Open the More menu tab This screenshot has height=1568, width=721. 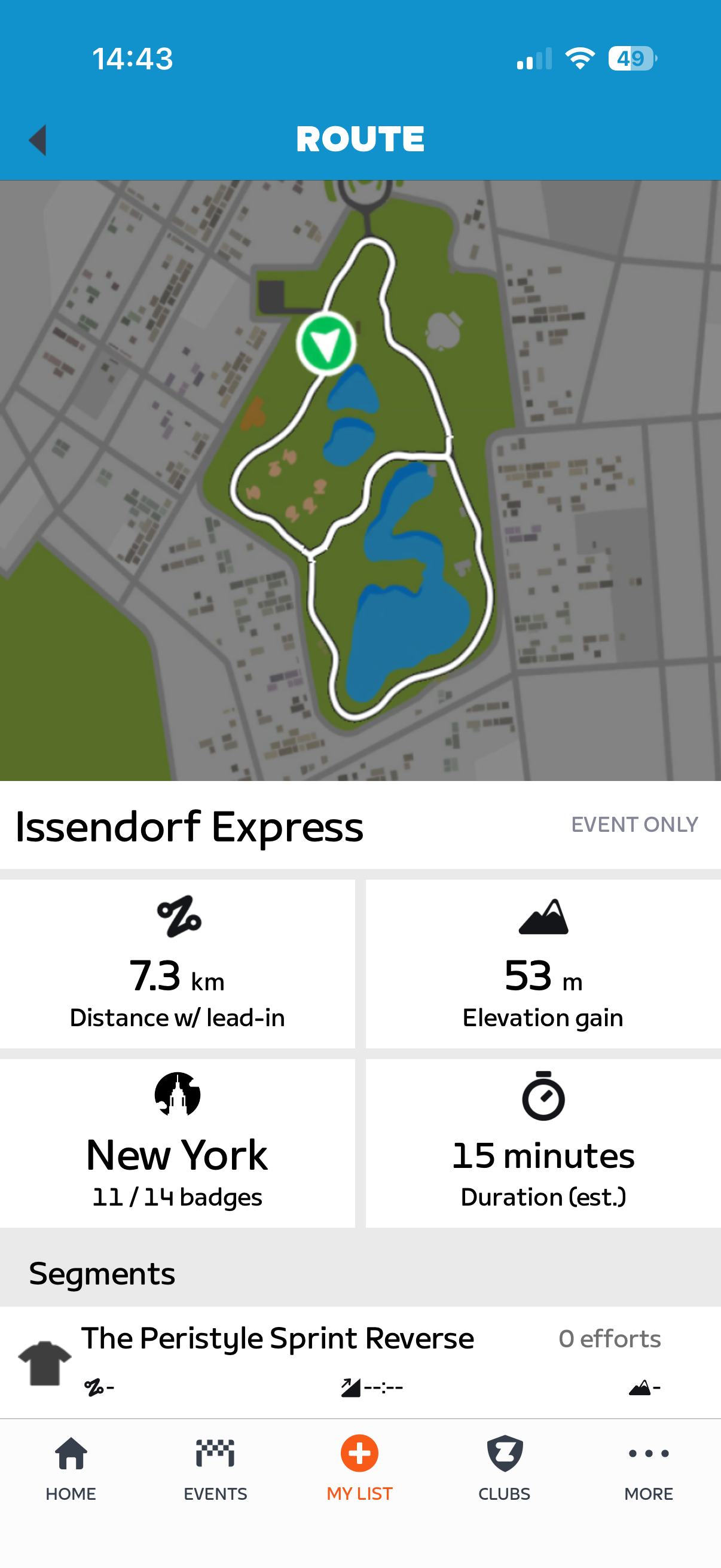tap(648, 1468)
